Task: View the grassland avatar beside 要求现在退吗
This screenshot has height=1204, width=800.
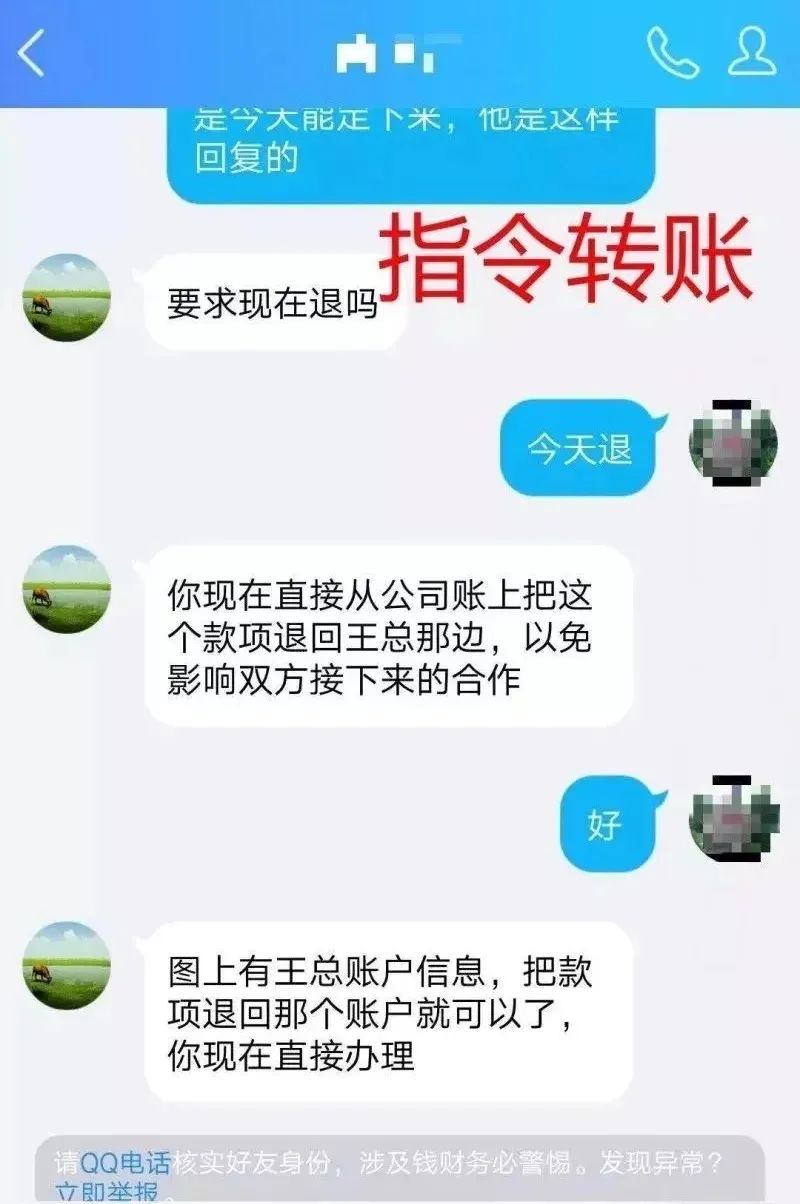Action: point(67,298)
